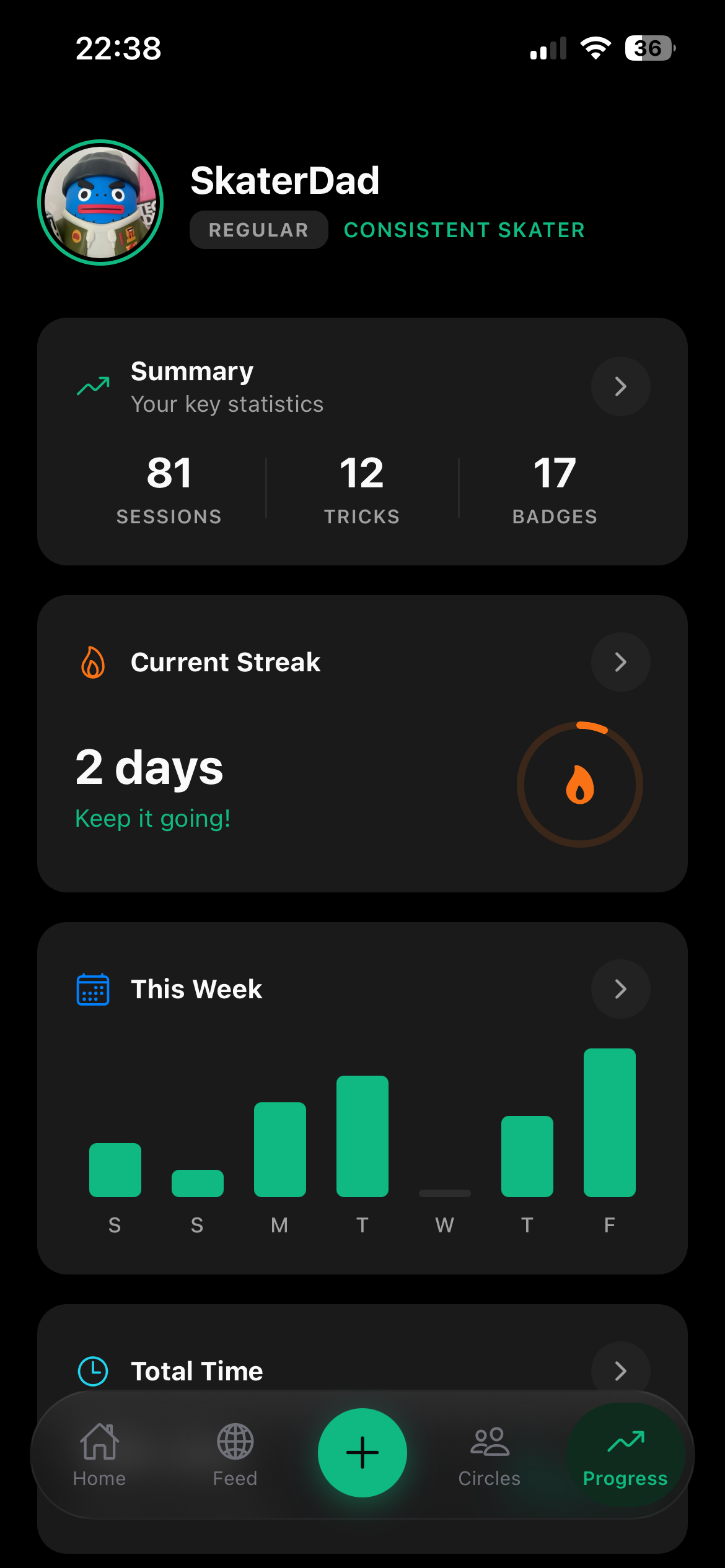Tap the clock icon next to Total Time
Image resolution: width=725 pixels, height=1568 pixels.
pyautogui.click(x=92, y=1370)
